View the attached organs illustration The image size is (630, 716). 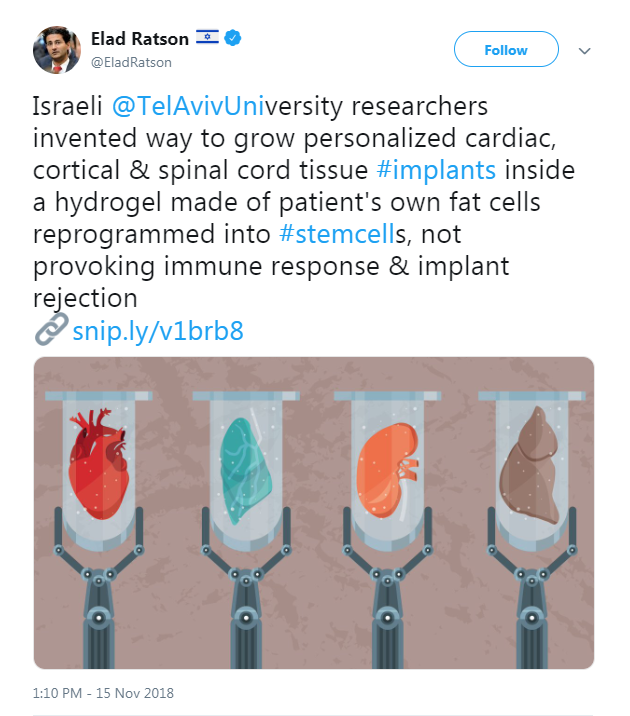point(314,513)
